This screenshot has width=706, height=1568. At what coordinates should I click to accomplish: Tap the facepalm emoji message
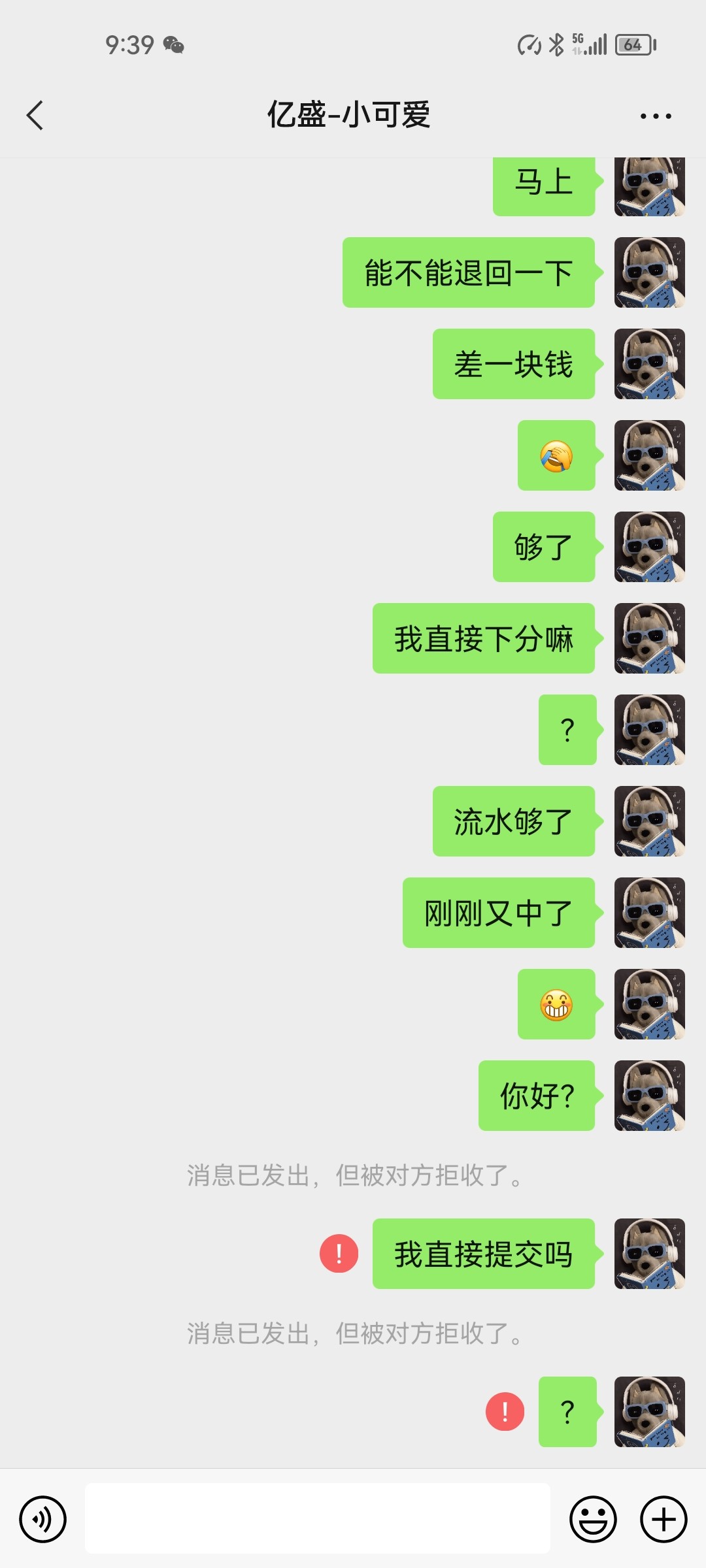pos(557,456)
